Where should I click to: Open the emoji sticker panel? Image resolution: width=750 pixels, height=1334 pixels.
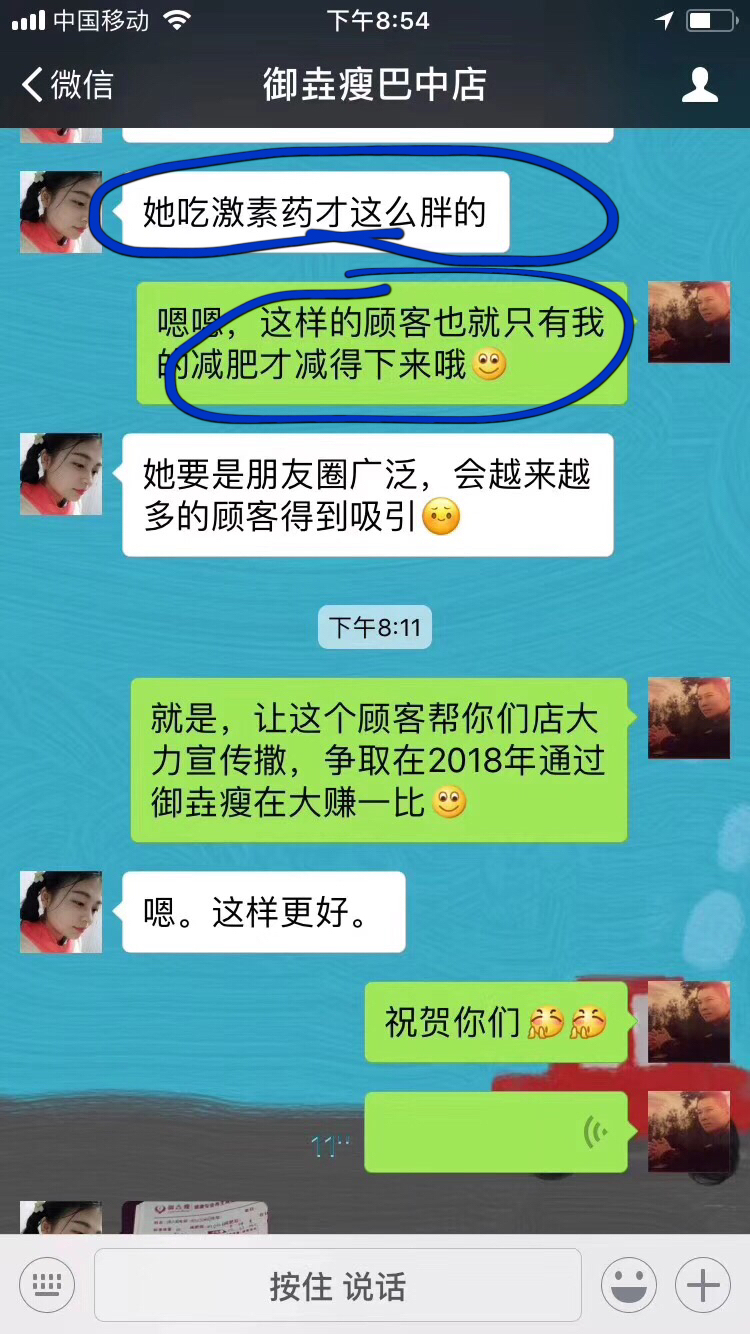click(628, 1285)
